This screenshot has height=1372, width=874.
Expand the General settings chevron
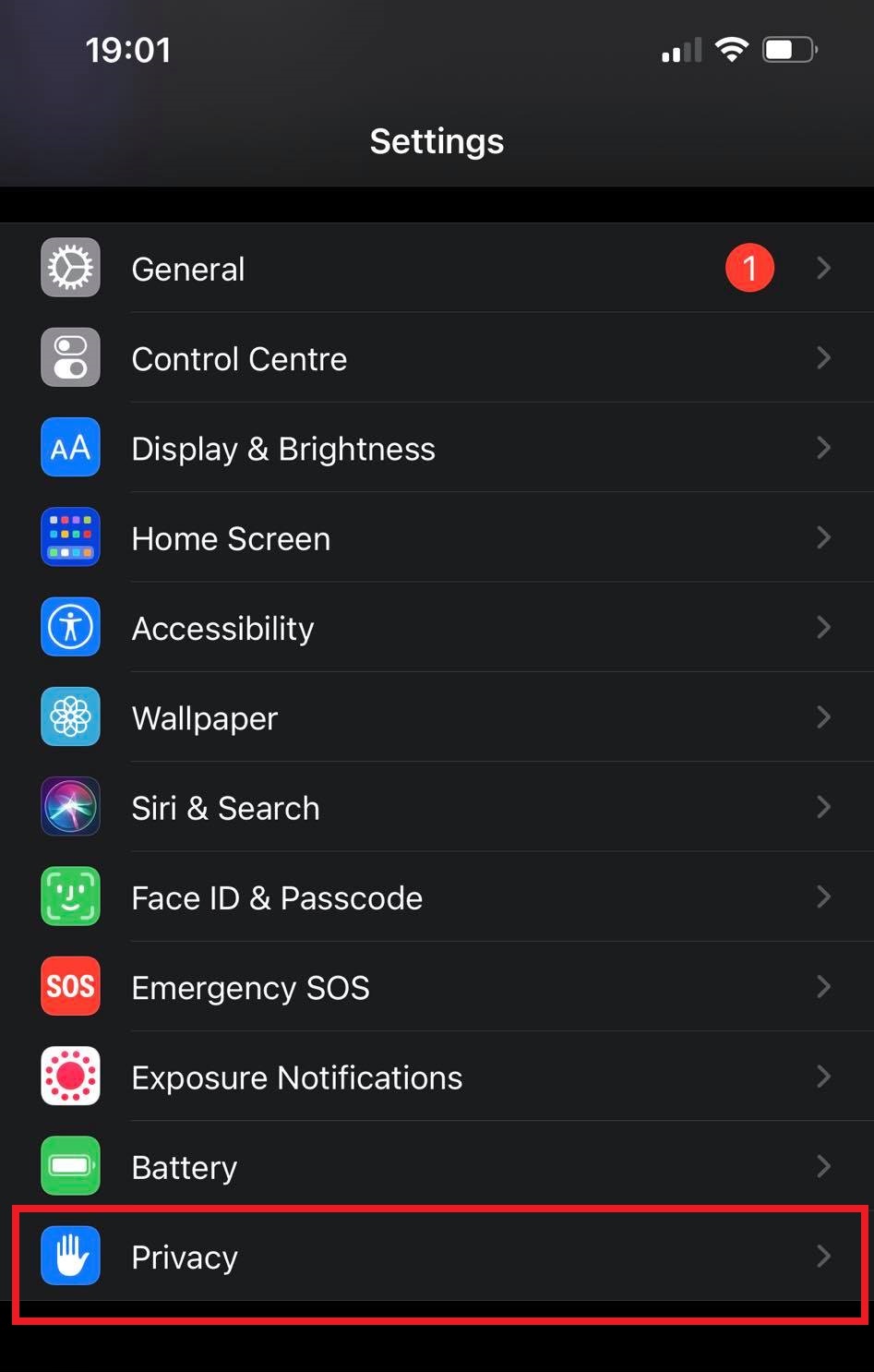pos(823,267)
